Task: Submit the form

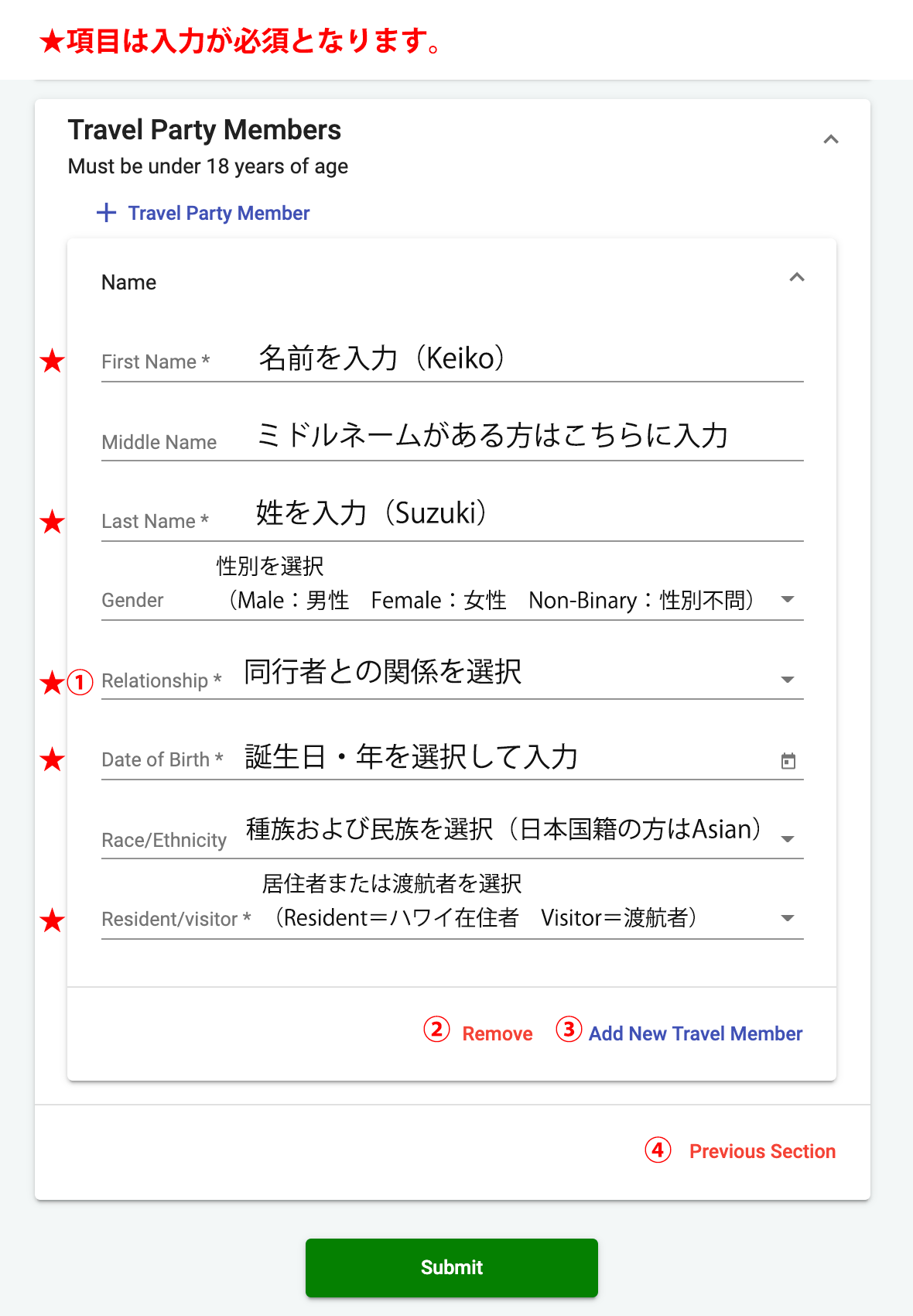Action: tap(451, 1267)
